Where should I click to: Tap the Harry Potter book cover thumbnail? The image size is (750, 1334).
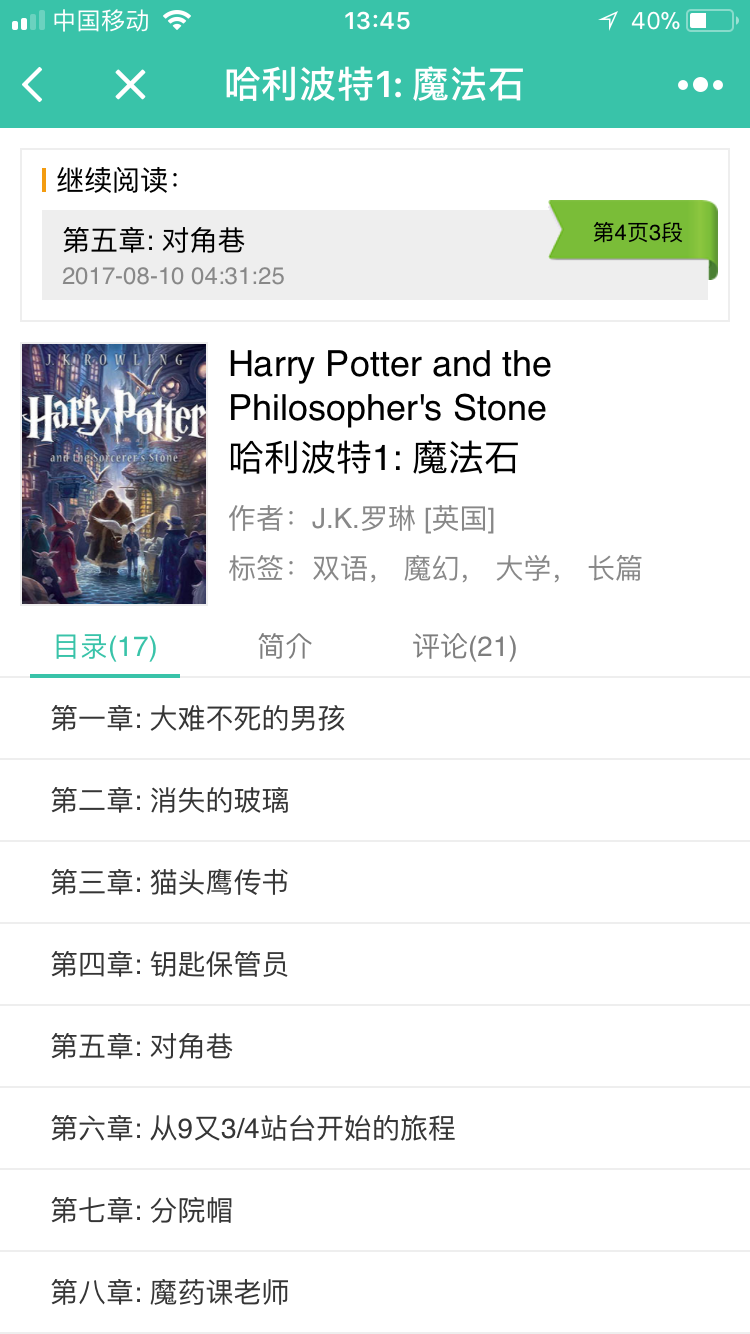[x=113, y=473]
